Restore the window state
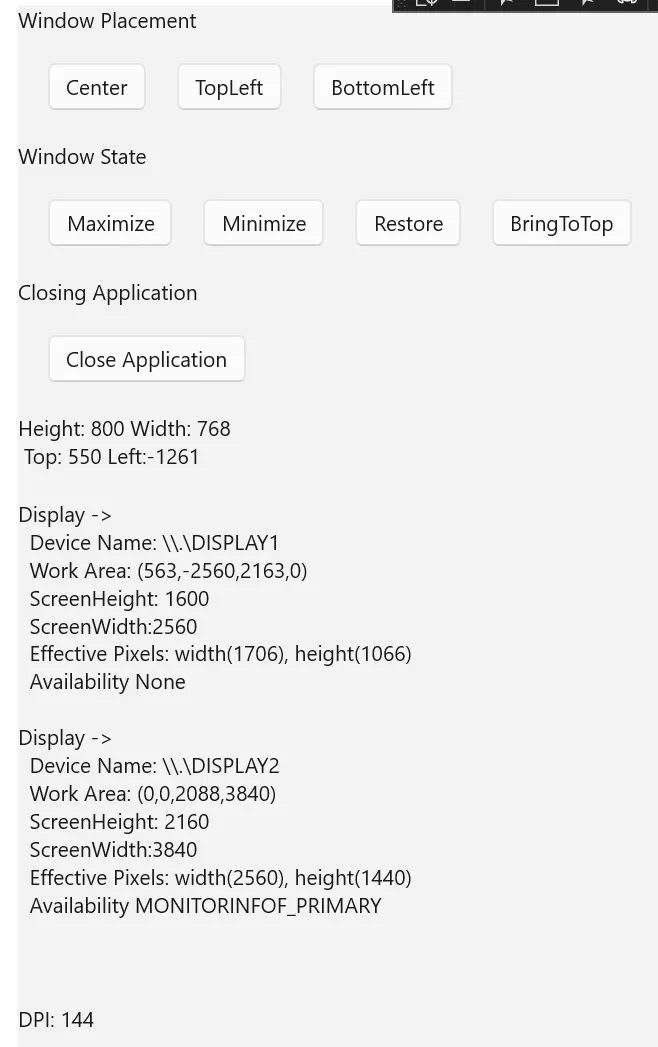 point(408,223)
